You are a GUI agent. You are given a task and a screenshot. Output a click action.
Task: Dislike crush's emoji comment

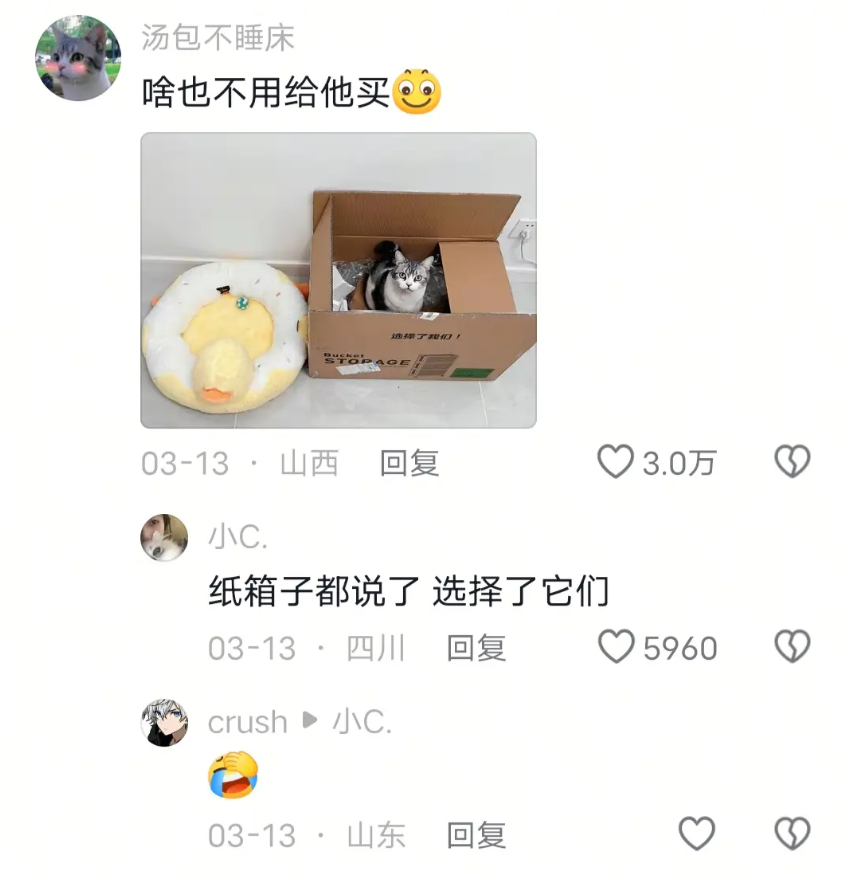pyautogui.click(x=792, y=834)
